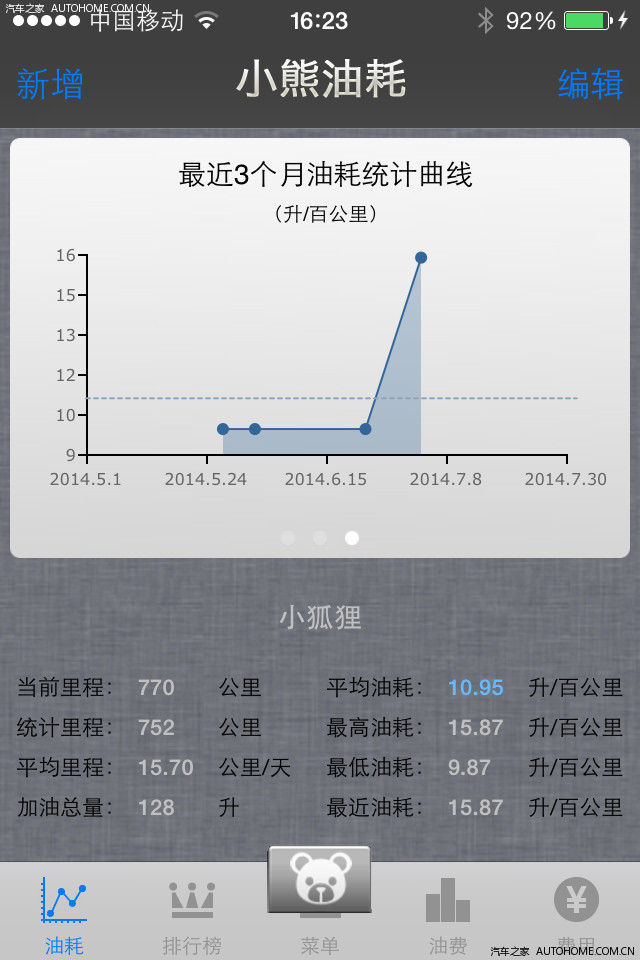This screenshot has height=960, width=640.
Task: Switch to the 油耗 tab
Action: click(64, 913)
